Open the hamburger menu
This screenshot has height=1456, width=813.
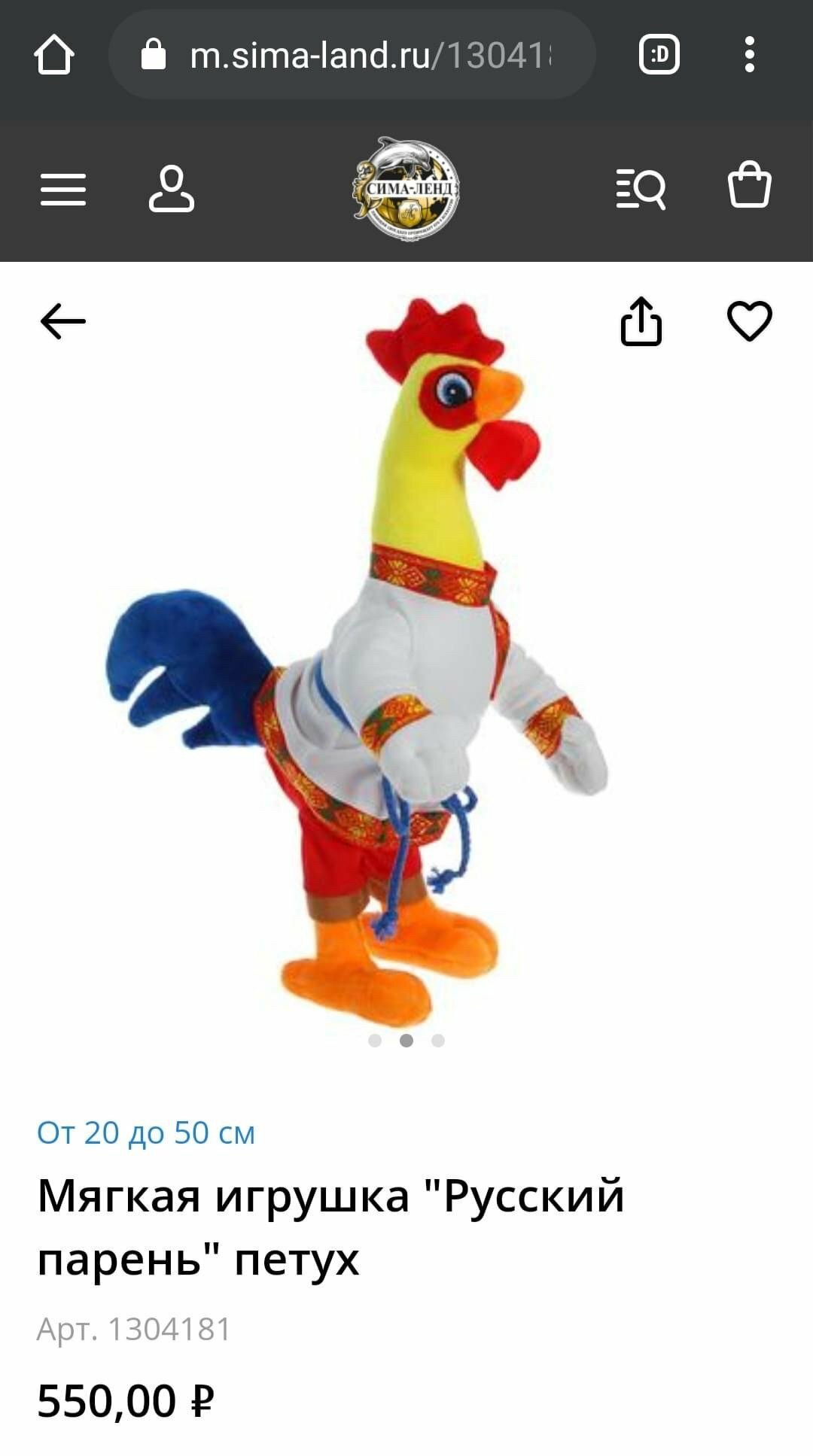pyautogui.click(x=63, y=189)
